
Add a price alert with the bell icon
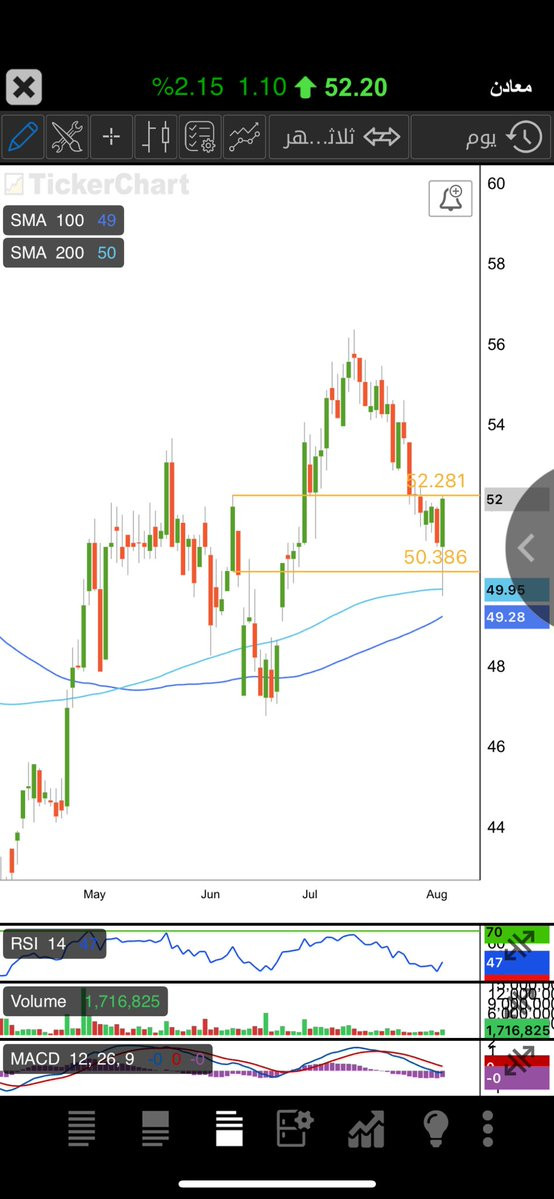point(451,199)
